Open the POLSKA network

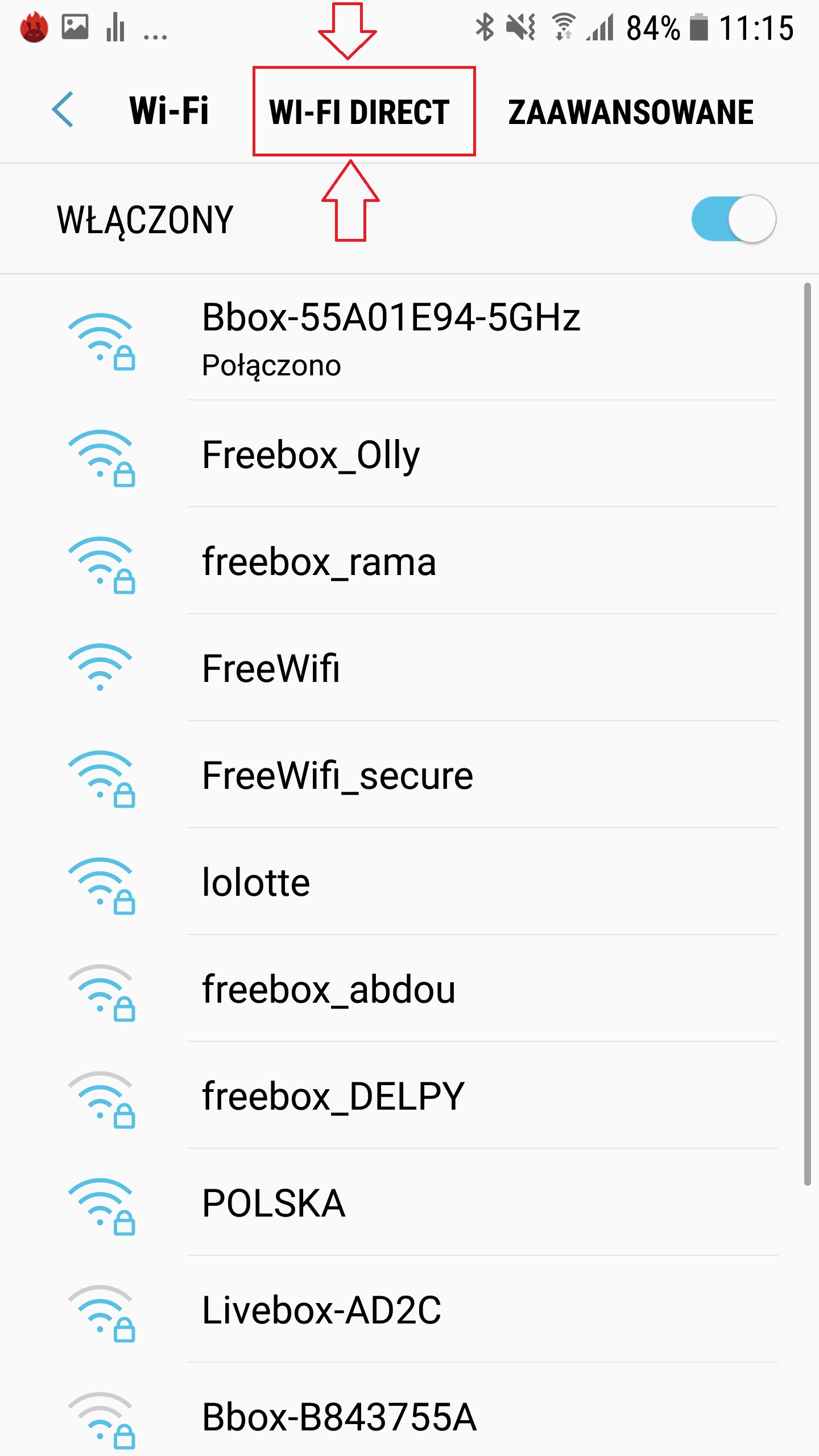coord(409,1203)
